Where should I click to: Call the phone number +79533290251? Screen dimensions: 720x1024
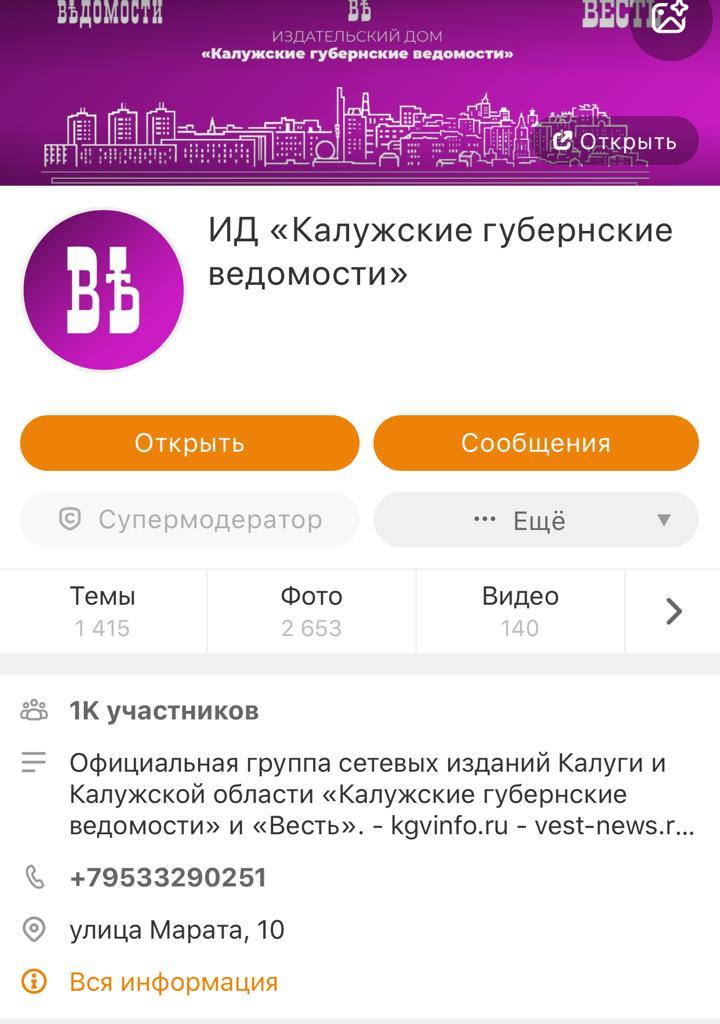168,878
